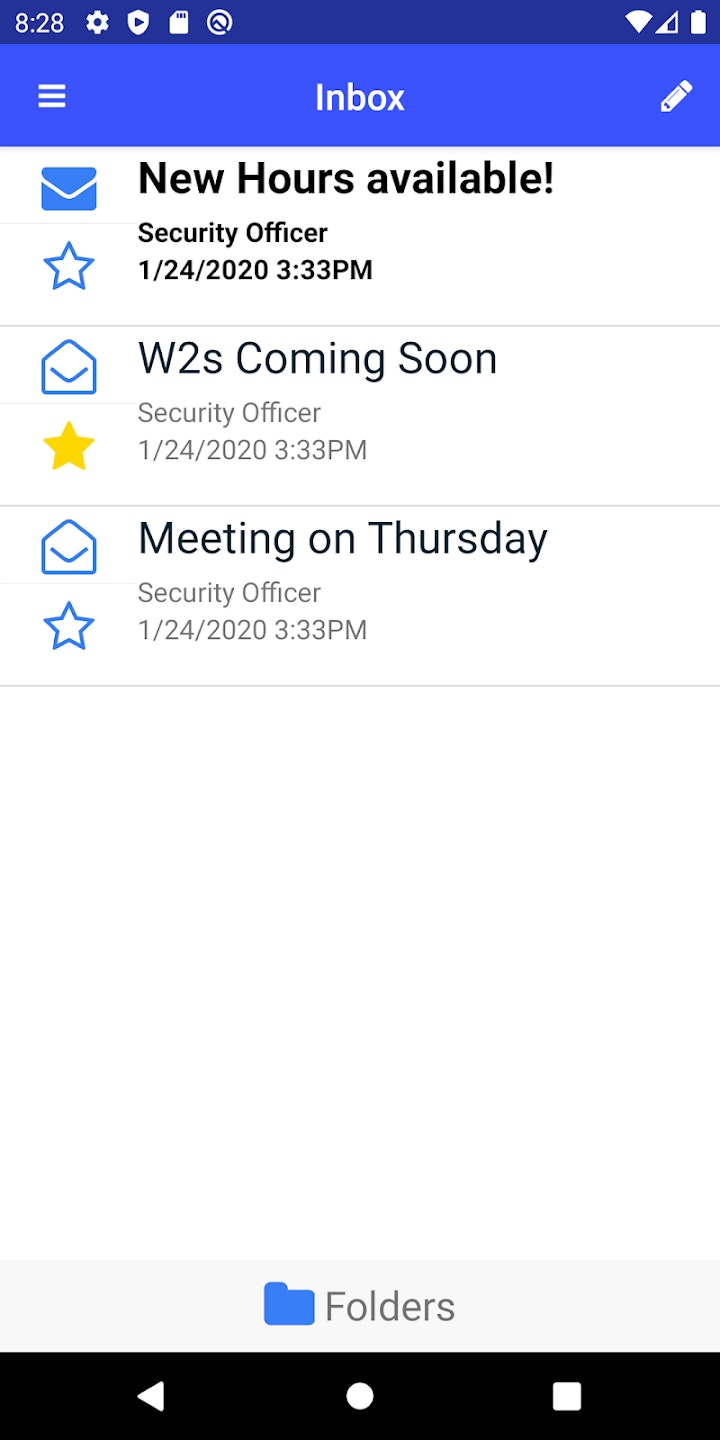Go back using the system back button

[151, 1396]
